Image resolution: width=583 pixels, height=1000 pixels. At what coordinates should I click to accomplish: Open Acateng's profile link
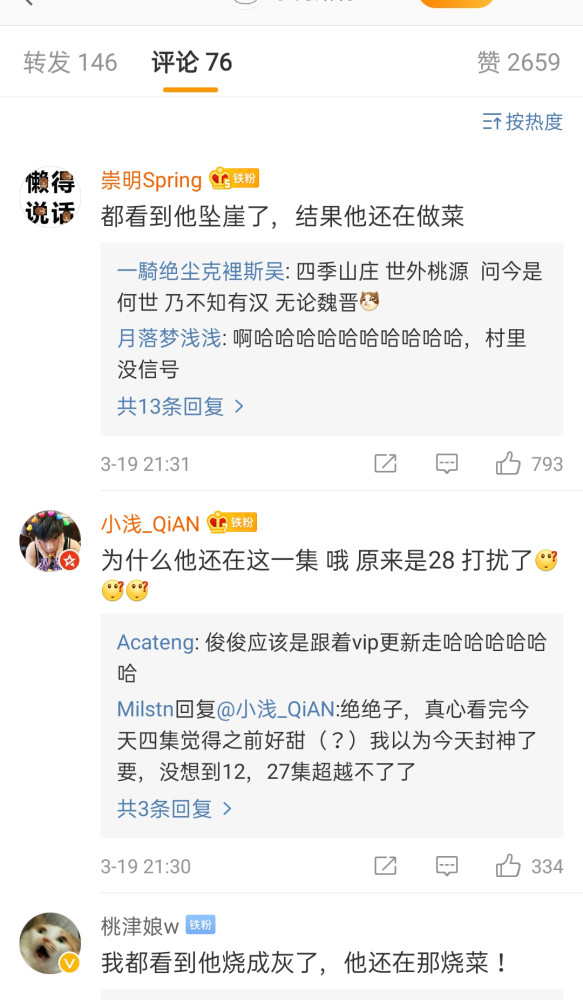[155, 642]
